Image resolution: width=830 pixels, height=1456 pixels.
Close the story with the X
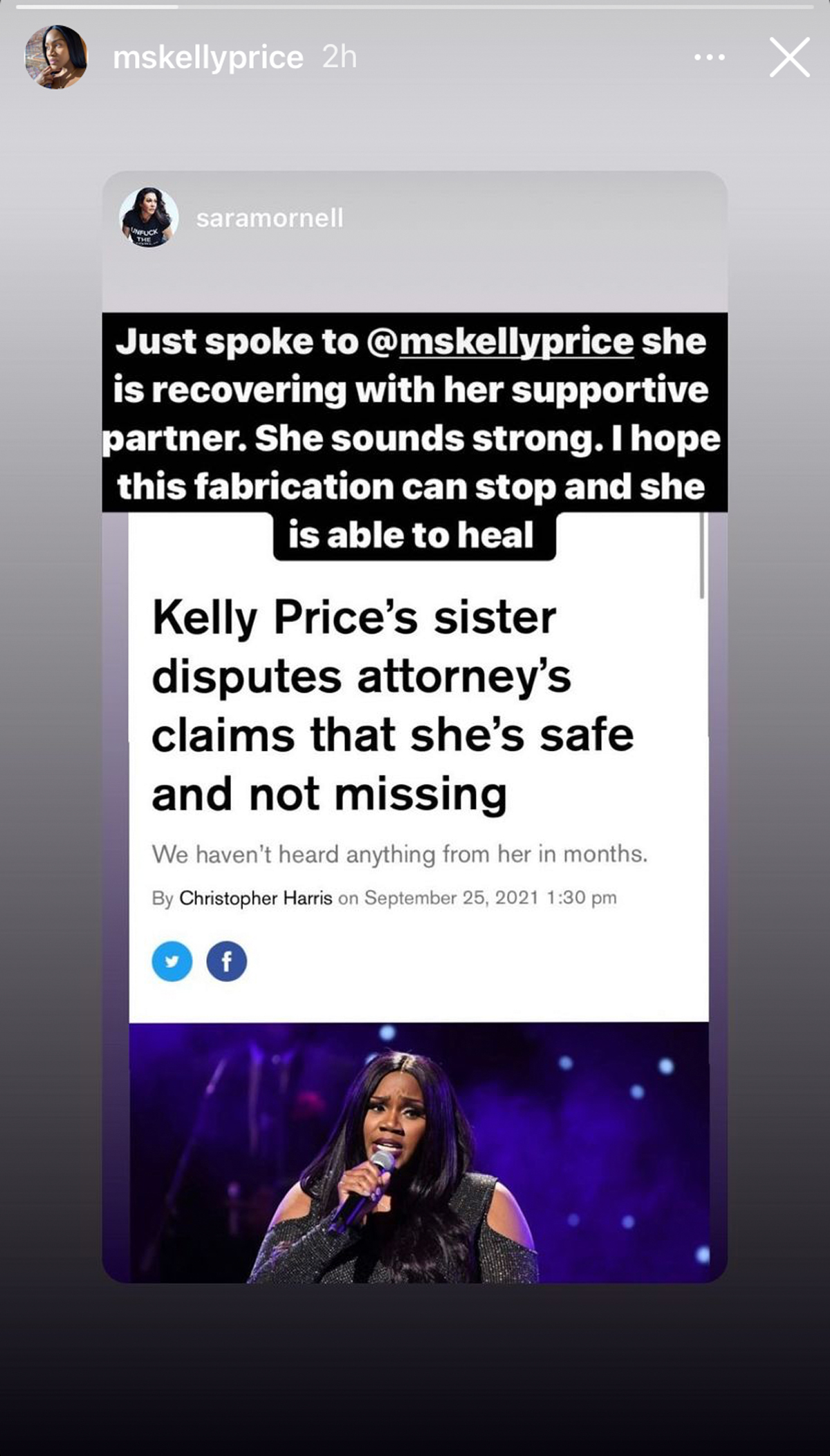(x=789, y=57)
